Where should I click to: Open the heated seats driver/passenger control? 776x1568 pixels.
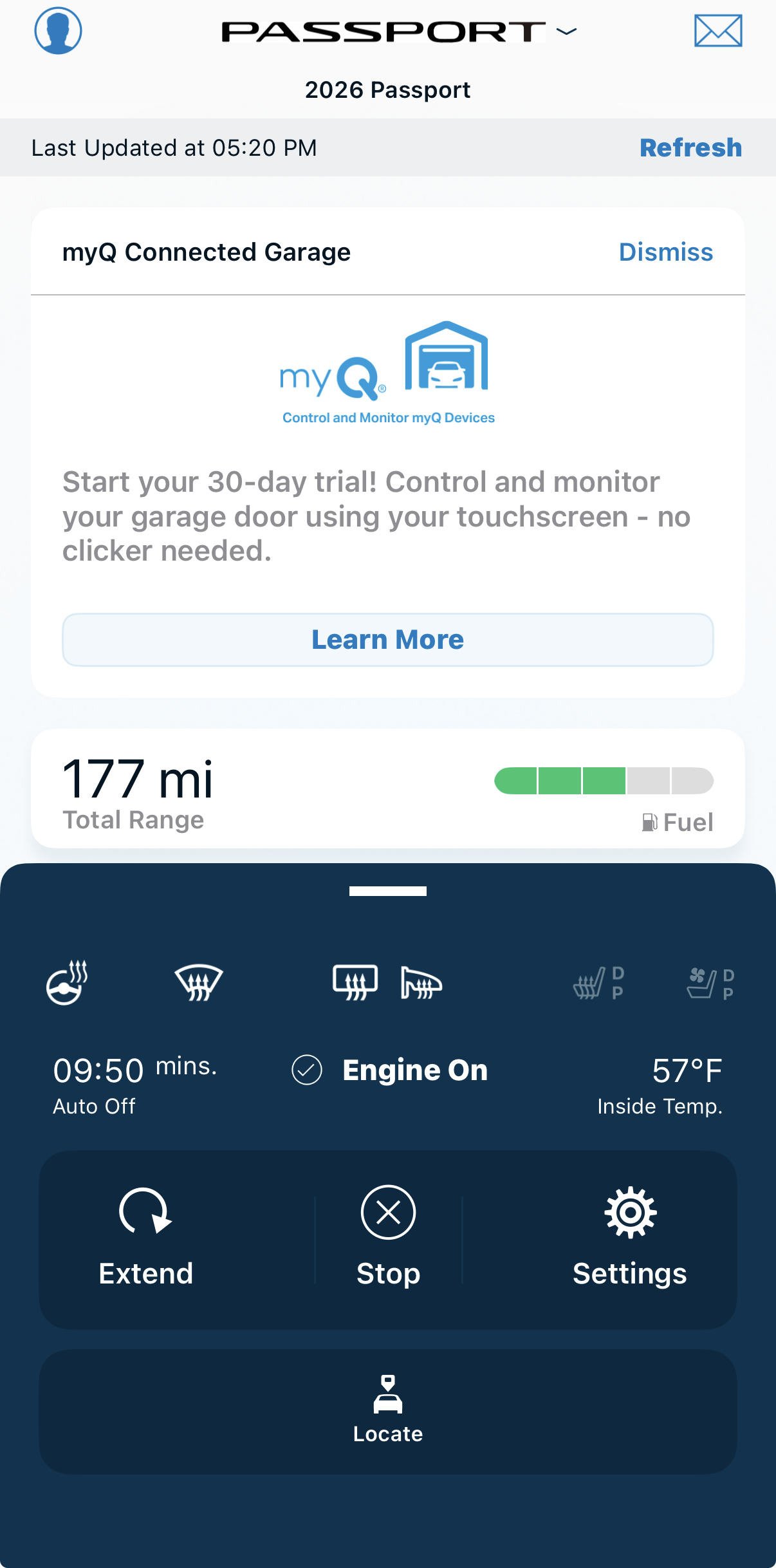(x=598, y=983)
